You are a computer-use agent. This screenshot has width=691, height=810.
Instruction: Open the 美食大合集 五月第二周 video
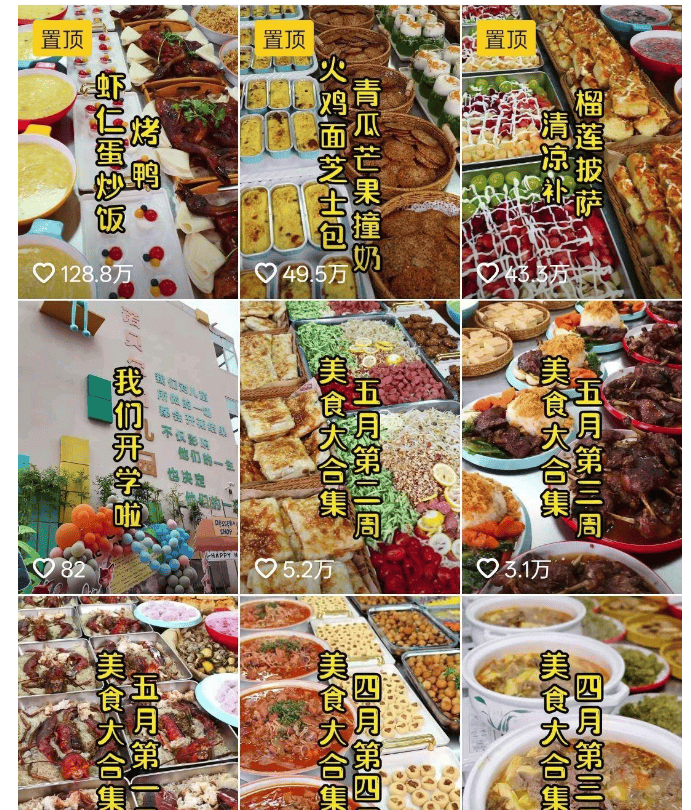350,447
